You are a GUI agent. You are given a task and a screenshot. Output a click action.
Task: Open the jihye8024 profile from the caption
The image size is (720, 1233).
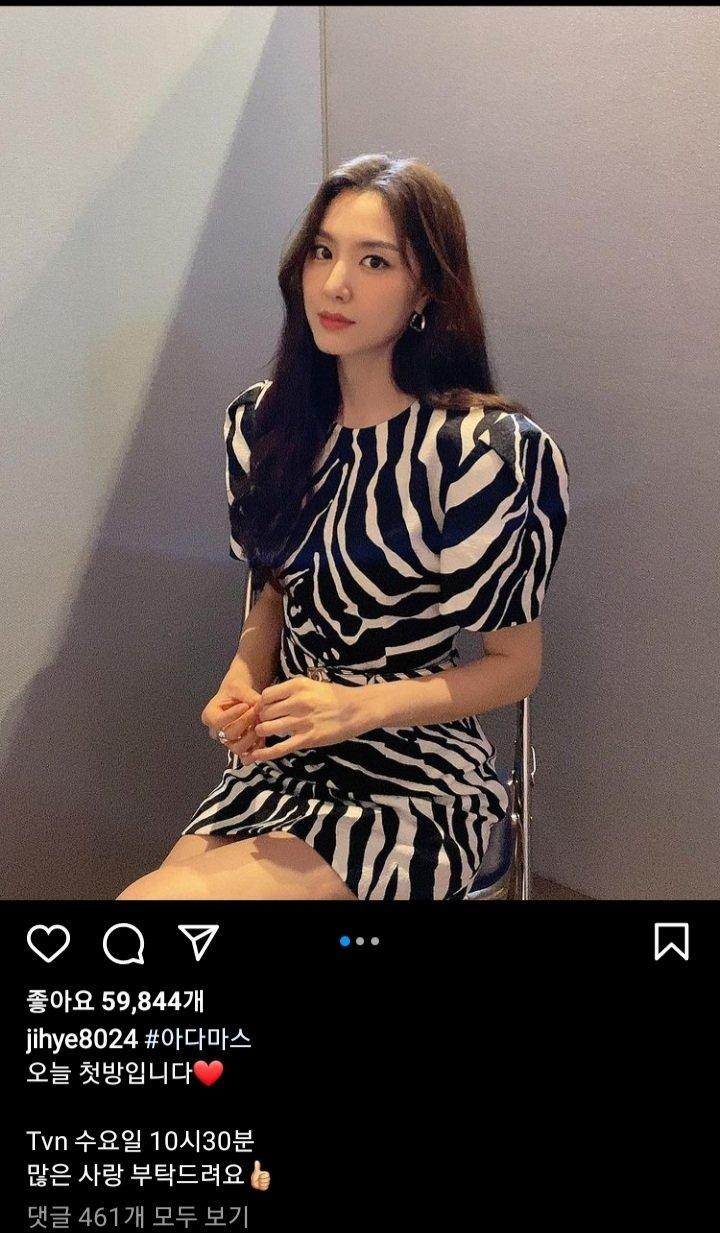point(82,1039)
